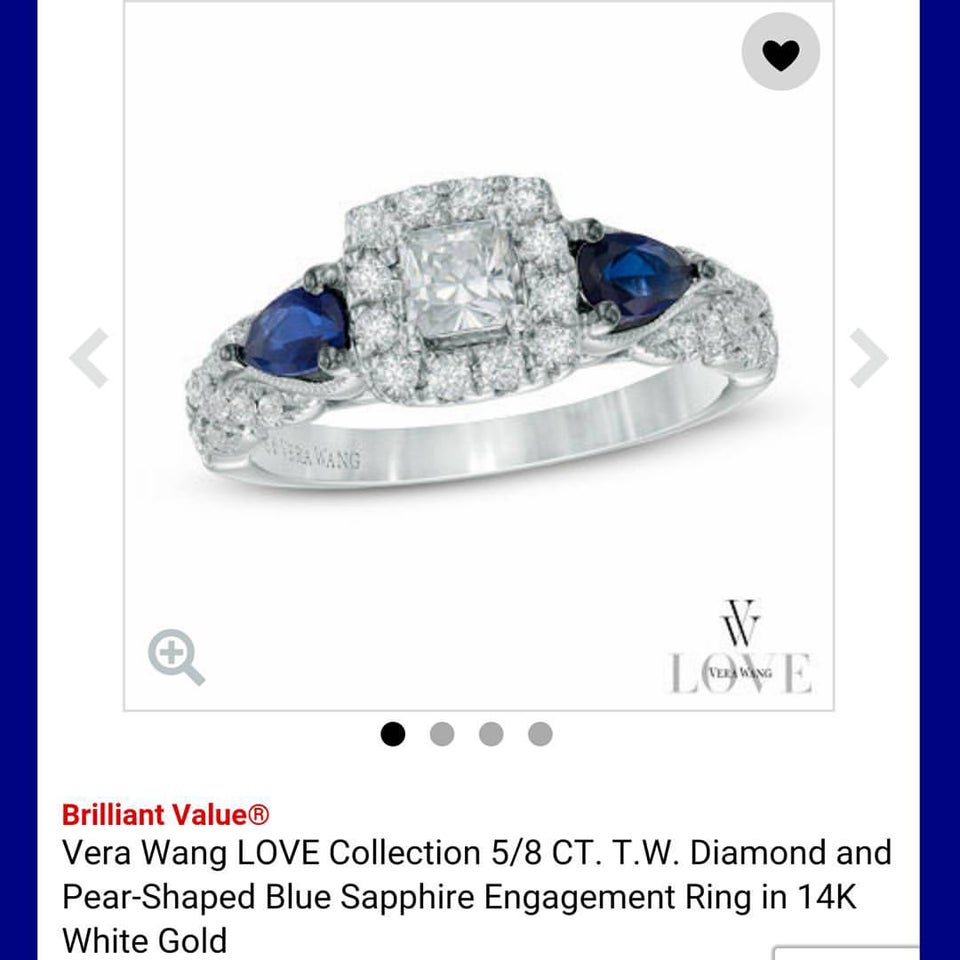Image resolution: width=960 pixels, height=960 pixels.
Task: View the fourth image via the last dot
Action: point(540,735)
